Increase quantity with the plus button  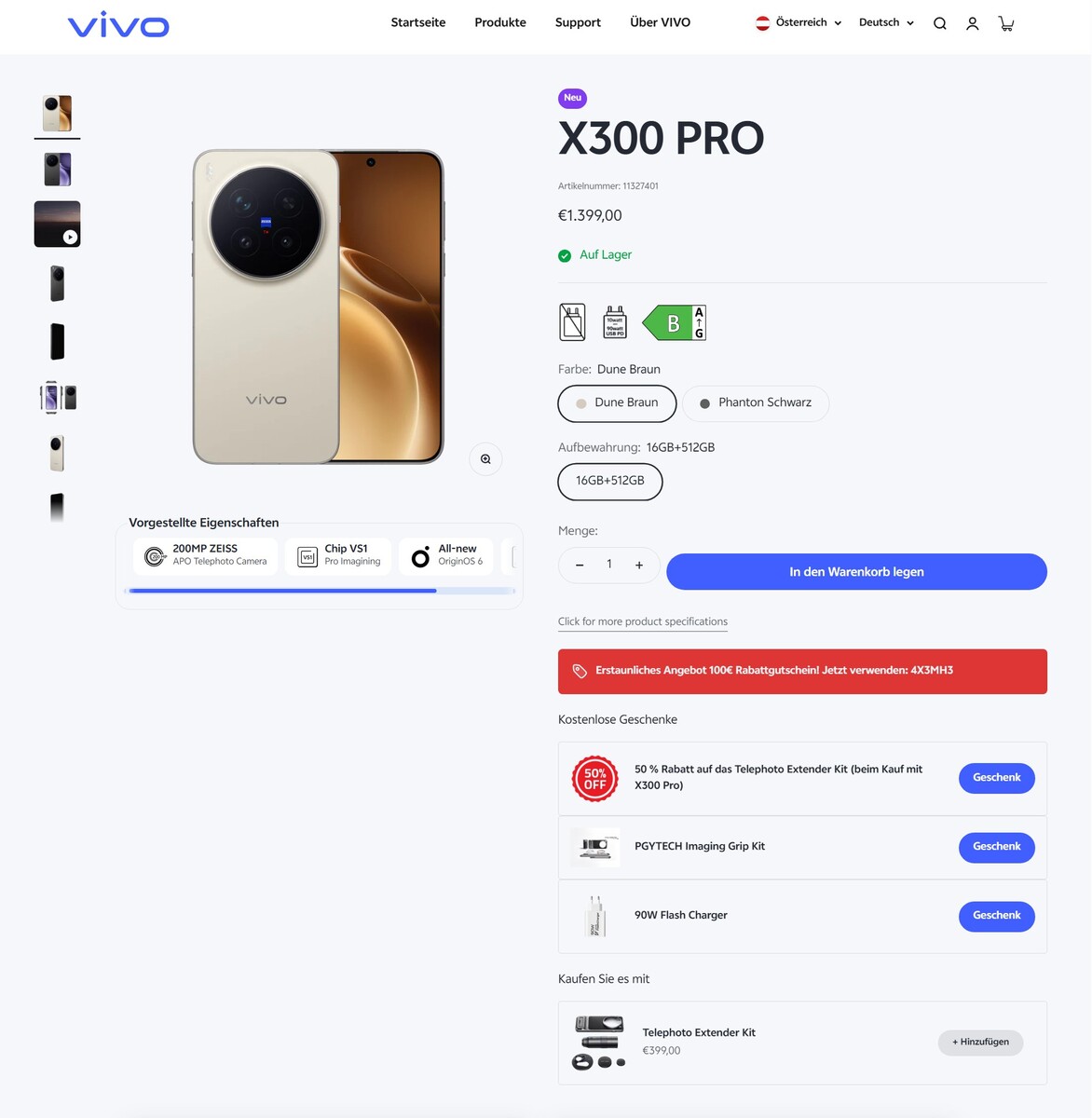click(639, 566)
